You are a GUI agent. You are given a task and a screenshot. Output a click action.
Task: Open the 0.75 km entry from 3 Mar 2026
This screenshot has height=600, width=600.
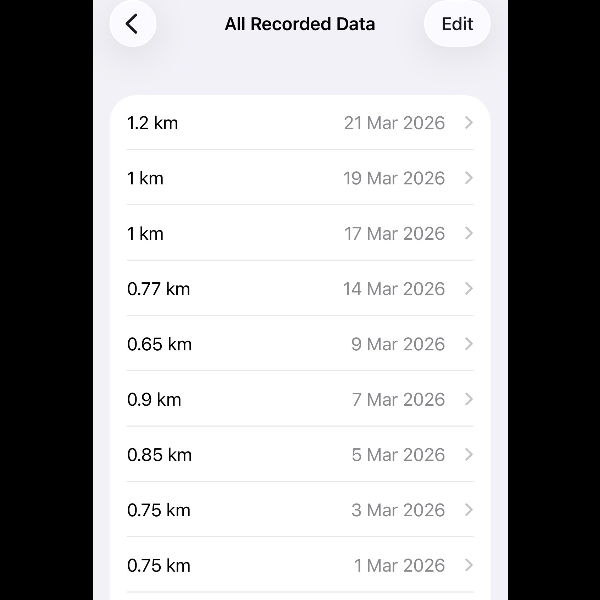tap(300, 510)
